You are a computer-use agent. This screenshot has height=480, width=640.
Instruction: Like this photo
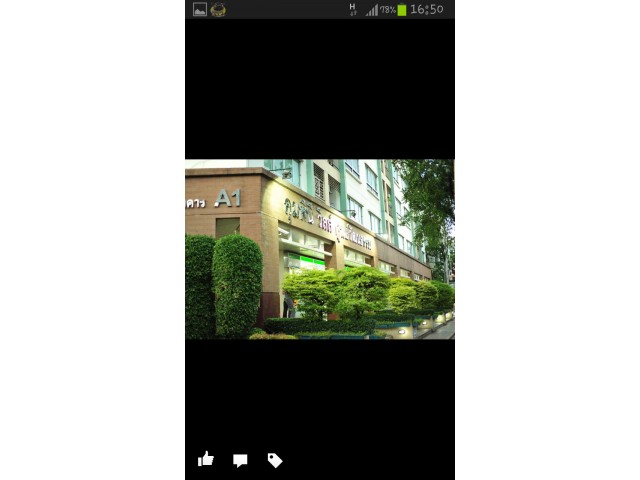point(206,459)
